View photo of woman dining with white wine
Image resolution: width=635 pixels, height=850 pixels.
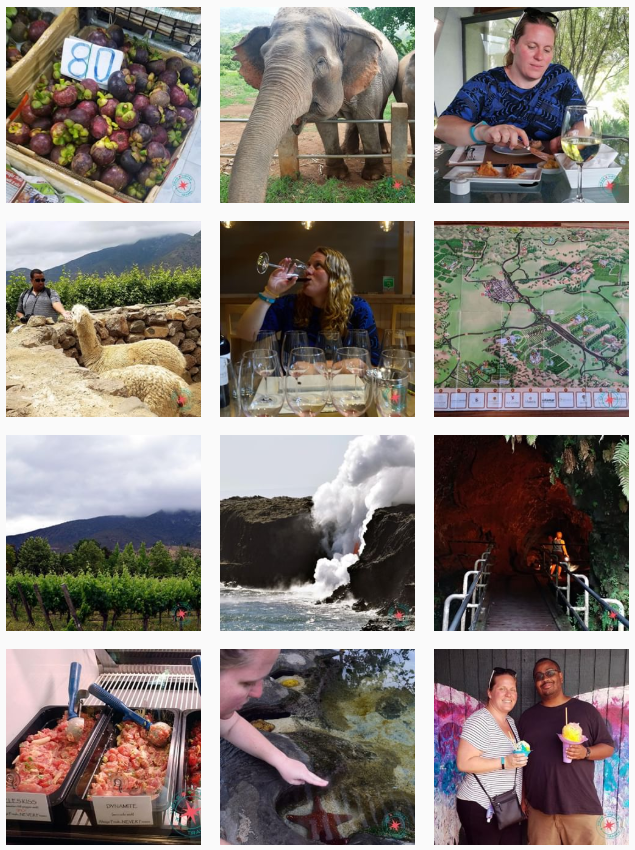tap(531, 105)
